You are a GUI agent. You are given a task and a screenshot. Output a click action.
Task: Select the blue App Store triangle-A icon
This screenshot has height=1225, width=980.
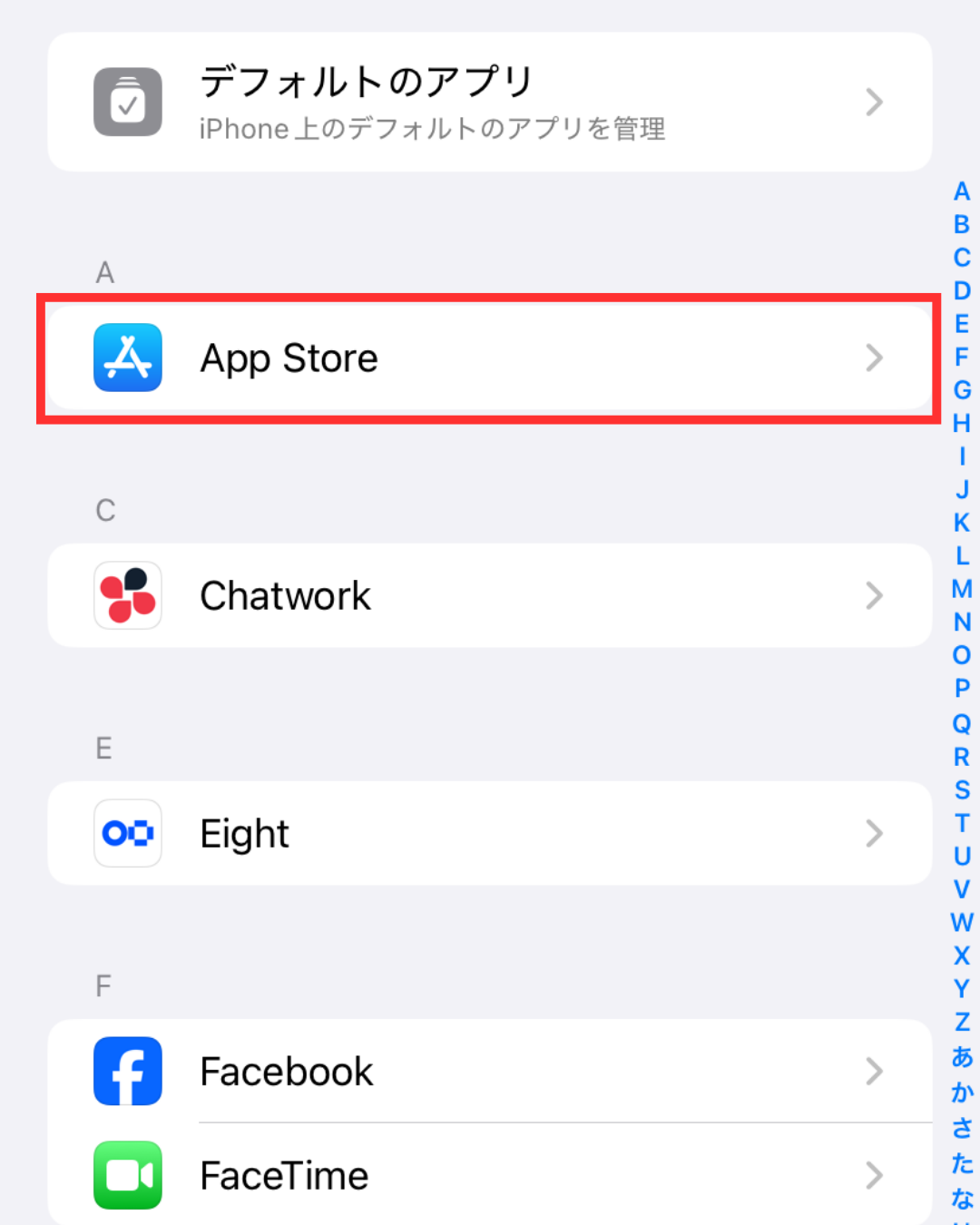pos(127,358)
